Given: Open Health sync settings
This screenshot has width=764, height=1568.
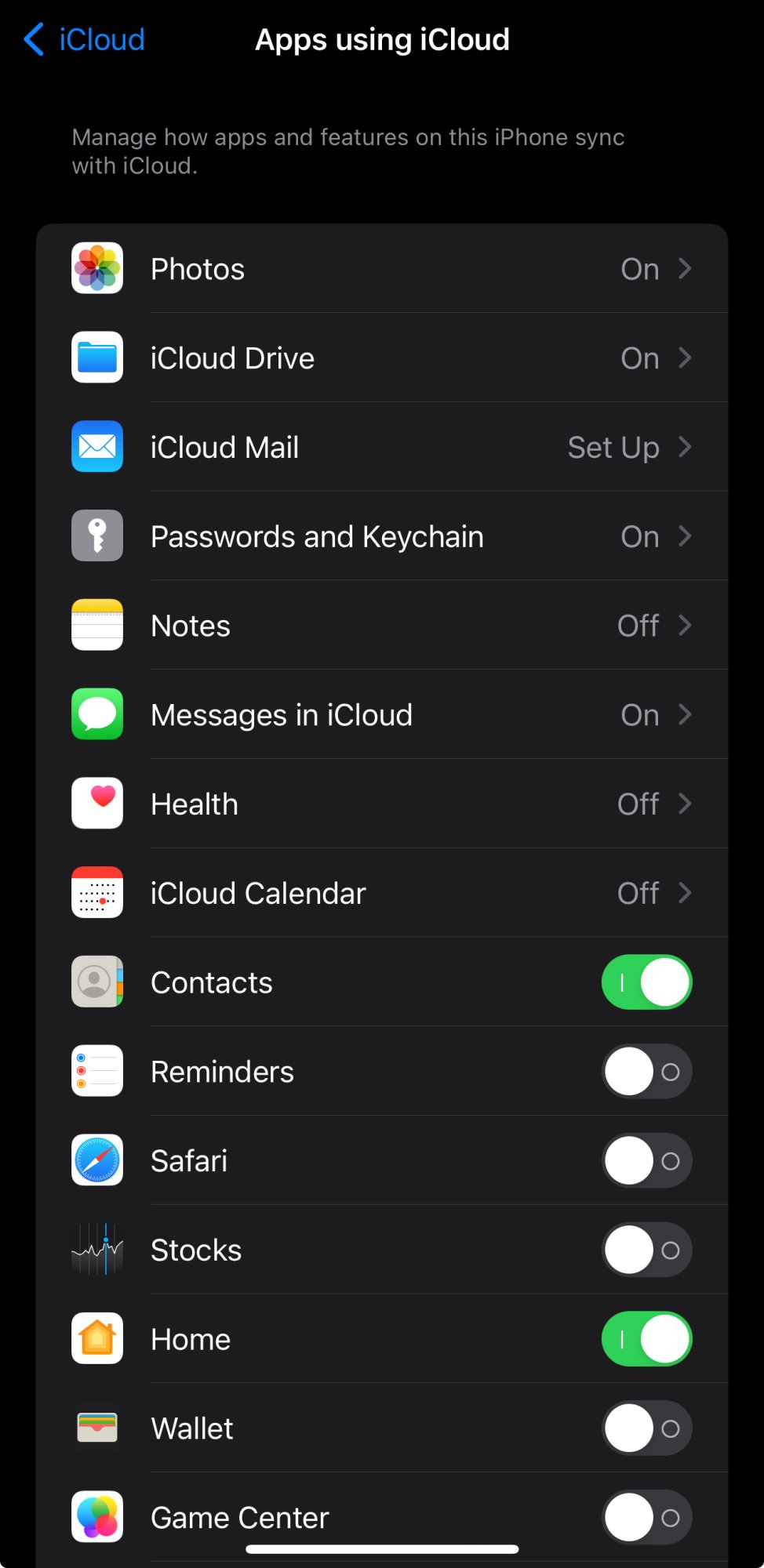Looking at the screenshot, I should (x=381, y=804).
